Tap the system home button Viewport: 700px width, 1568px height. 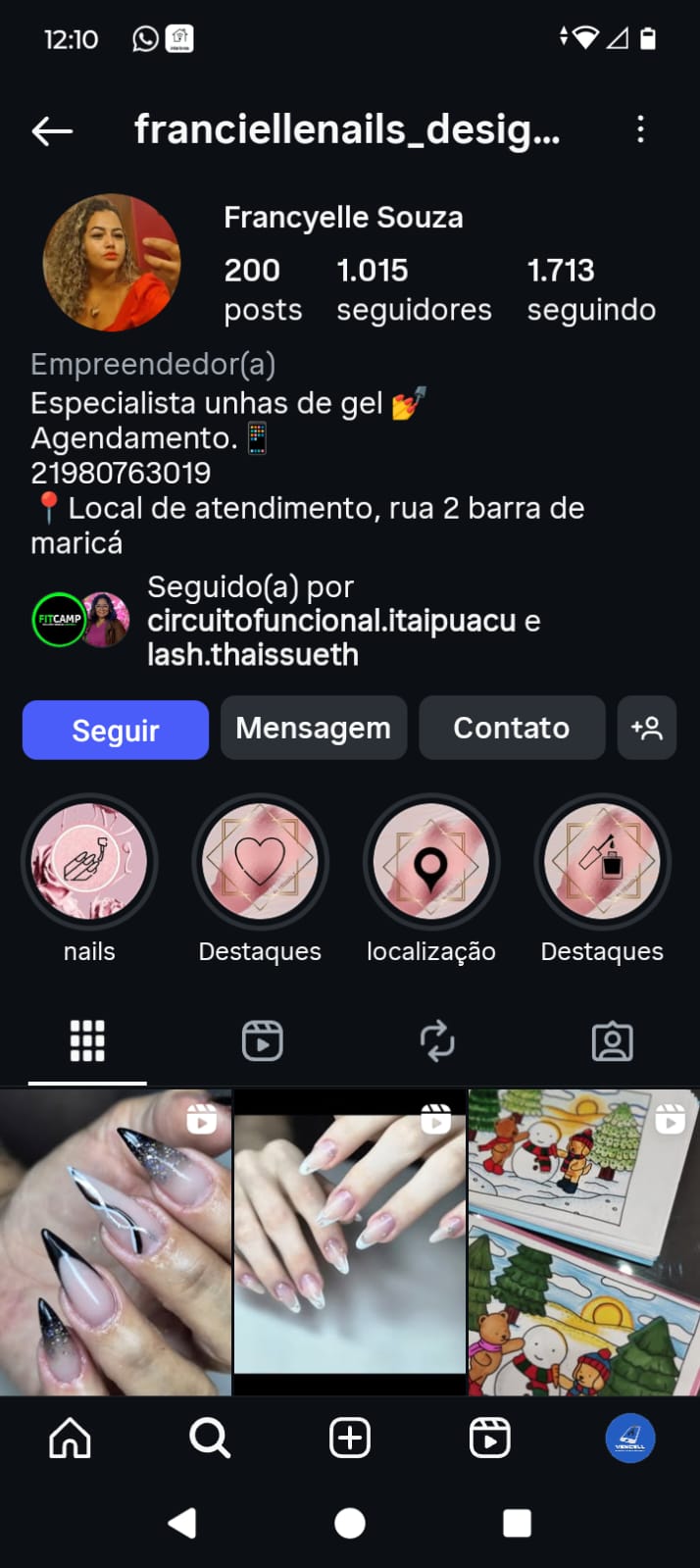350,1523
